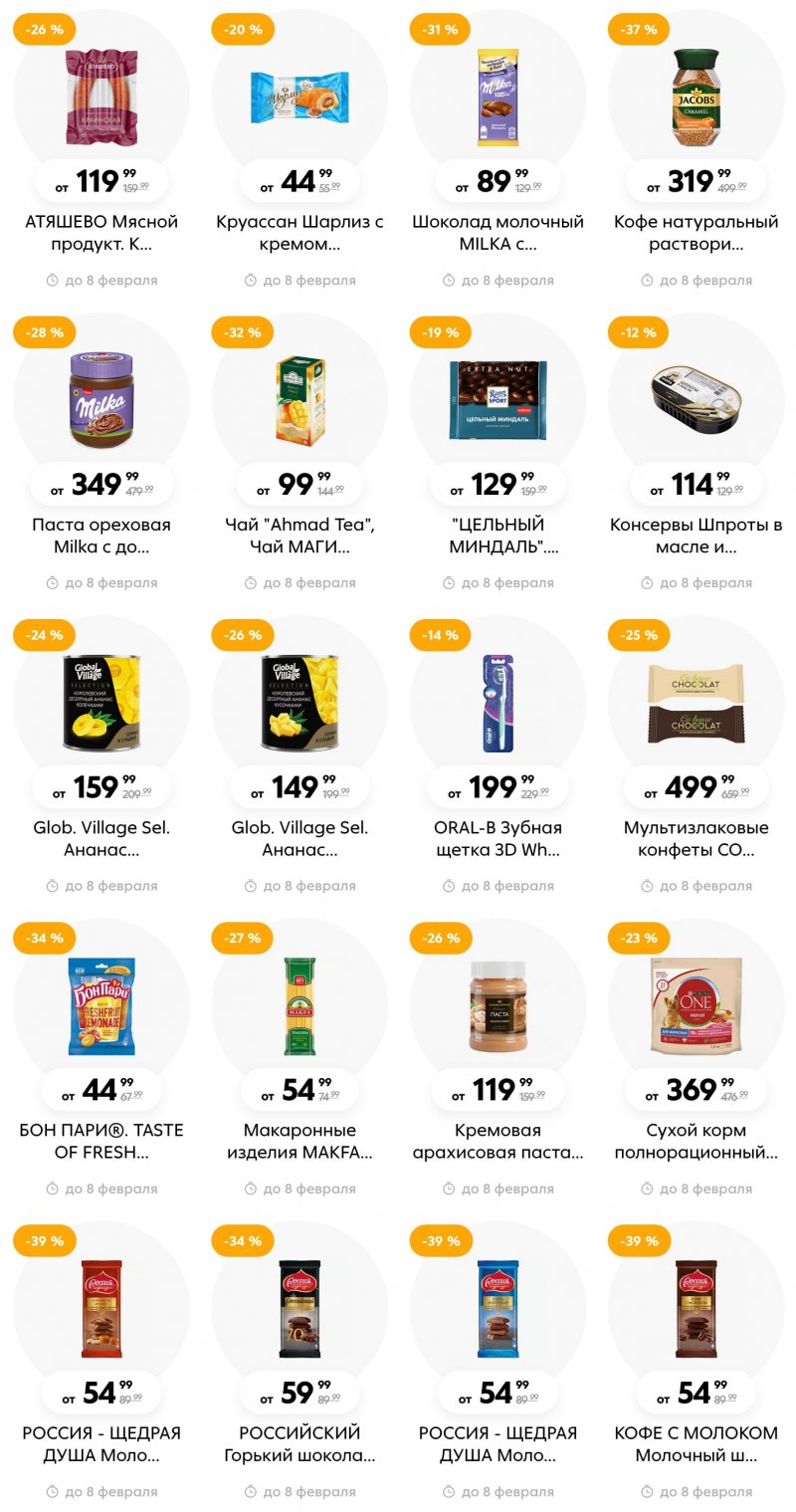Image resolution: width=796 pixels, height=1512 pixels.
Task: Open Сухой корм полнорационный Purina ONE
Action: click(696, 1141)
